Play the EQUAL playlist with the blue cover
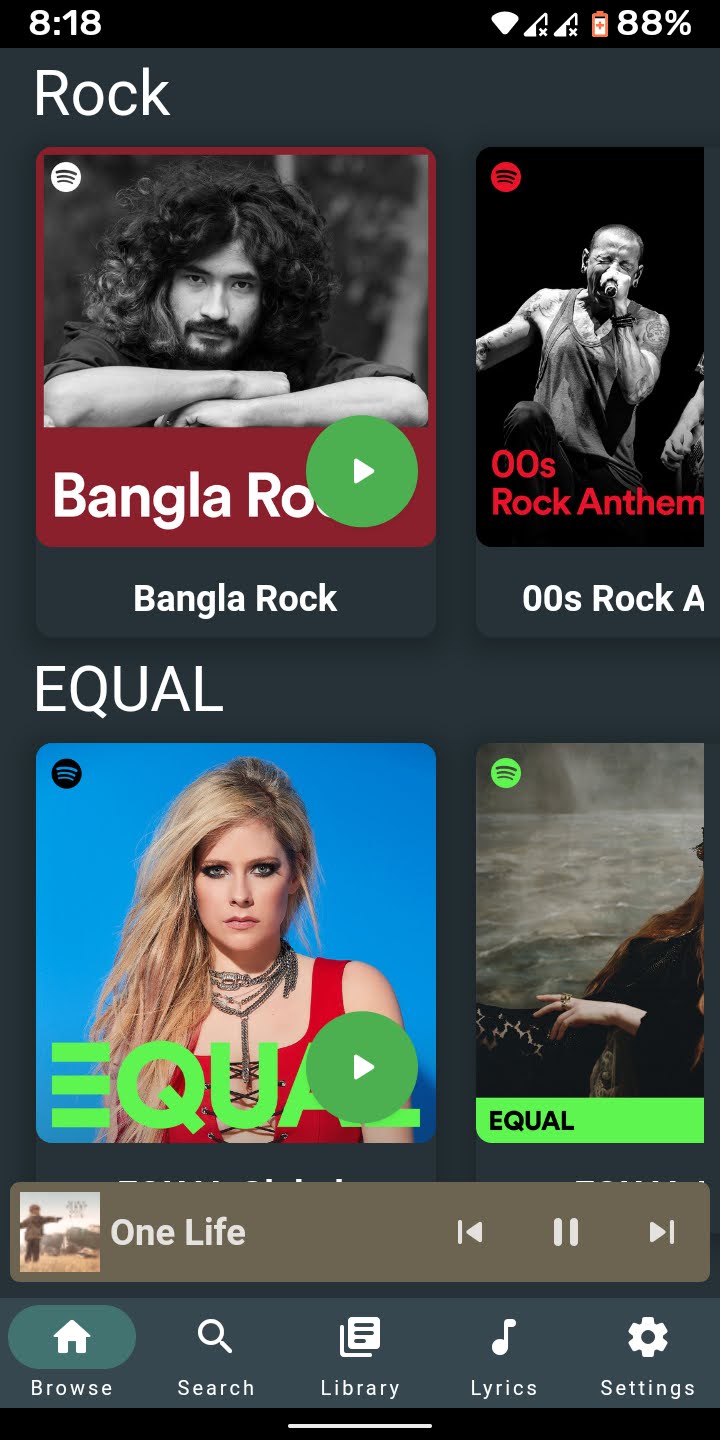 [361, 1067]
